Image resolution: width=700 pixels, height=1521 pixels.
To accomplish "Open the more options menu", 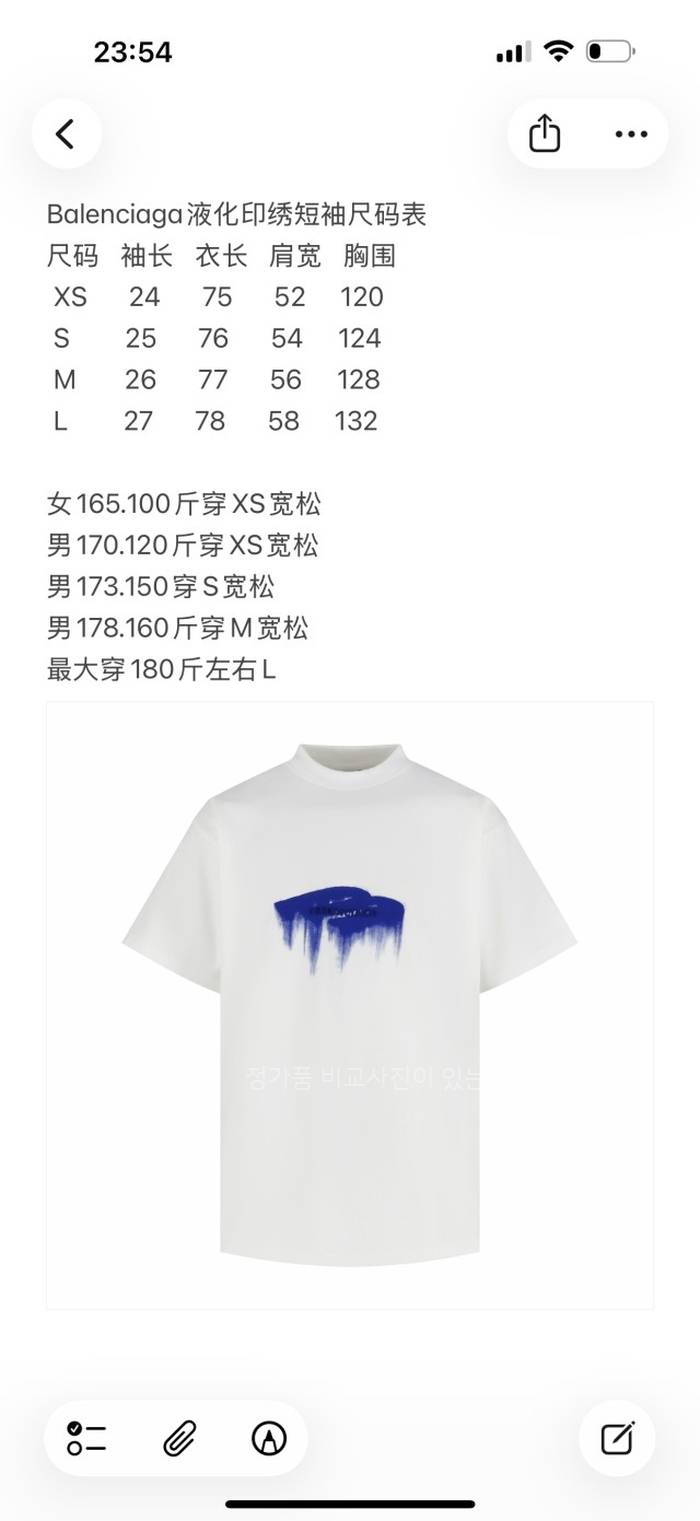I will [x=631, y=134].
